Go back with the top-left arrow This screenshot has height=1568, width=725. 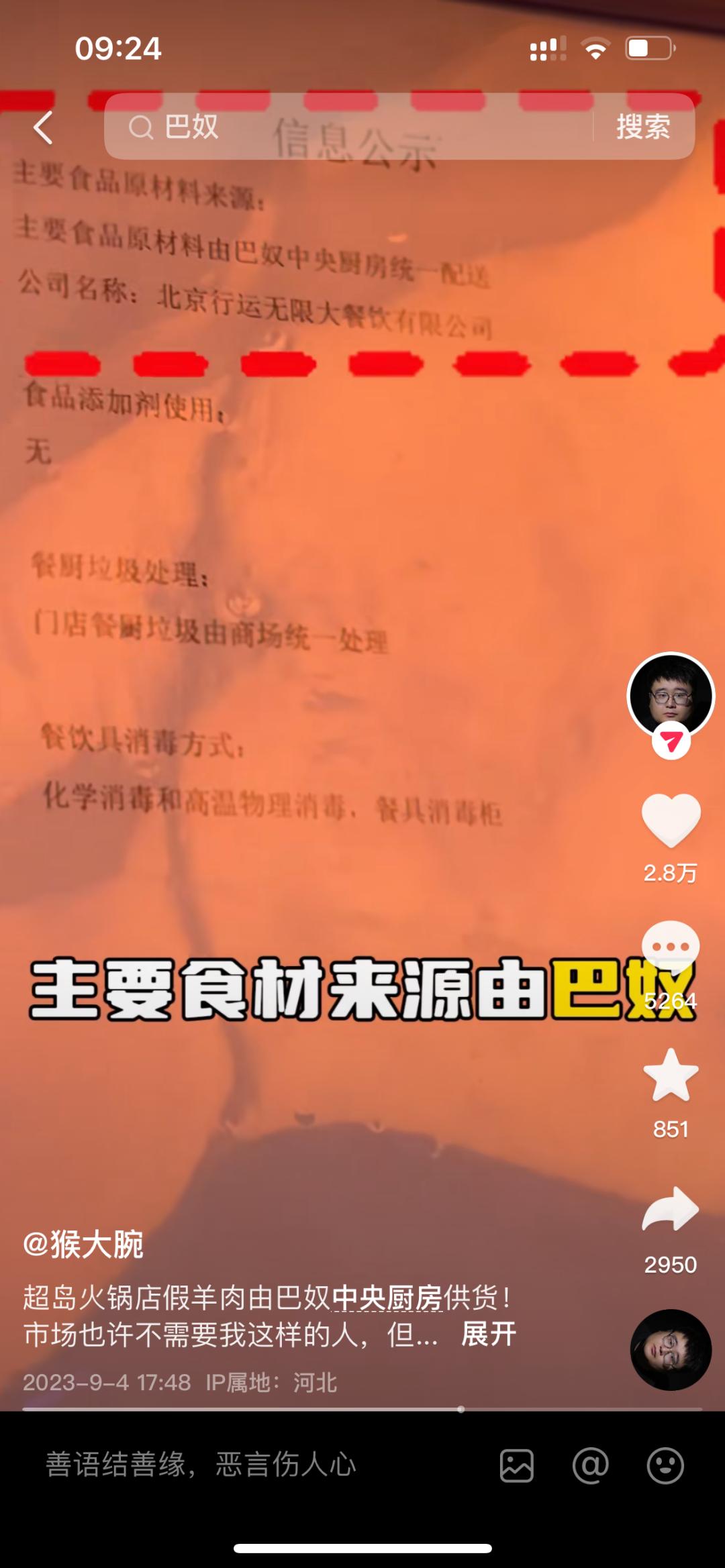pyautogui.click(x=44, y=127)
